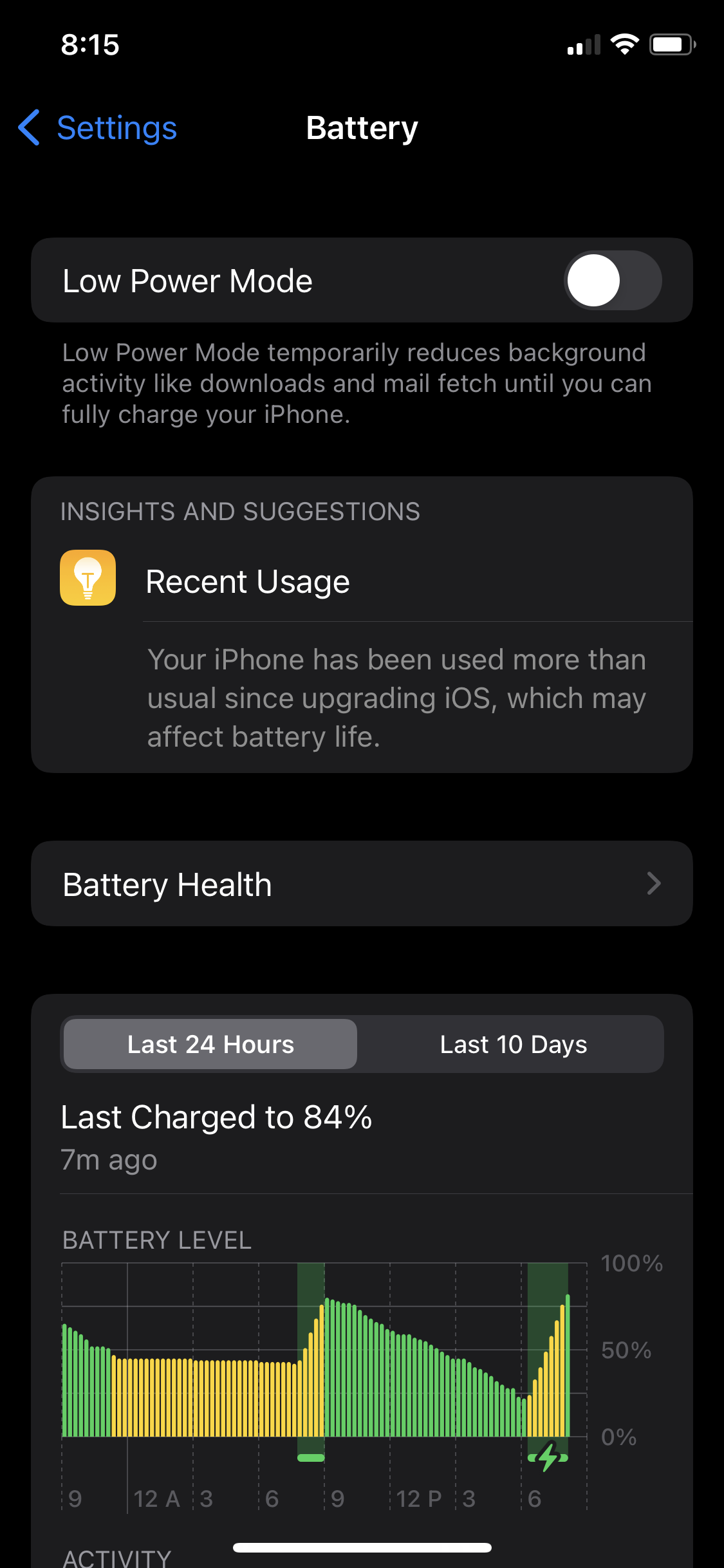
Task: Select the Last 24 Hours tab
Action: pyautogui.click(x=210, y=1044)
